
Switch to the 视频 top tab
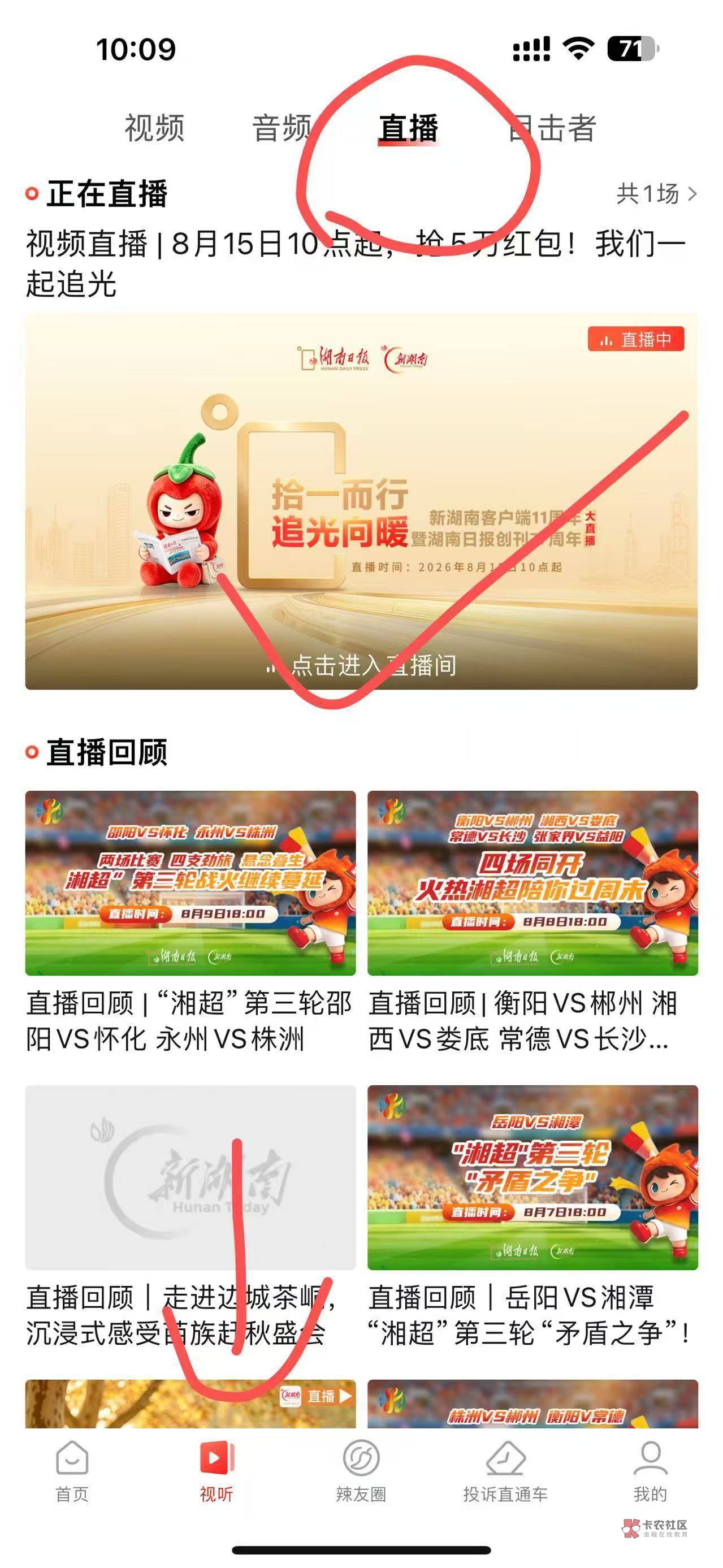click(154, 128)
